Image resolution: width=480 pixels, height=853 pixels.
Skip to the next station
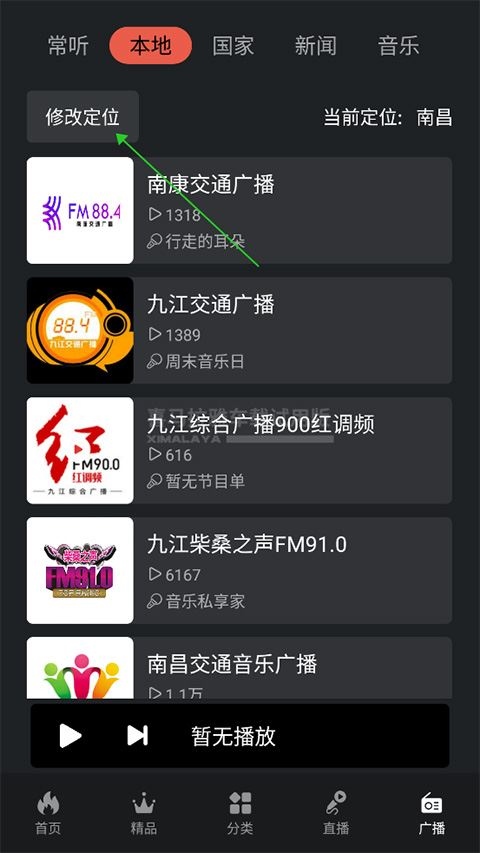[137, 735]
